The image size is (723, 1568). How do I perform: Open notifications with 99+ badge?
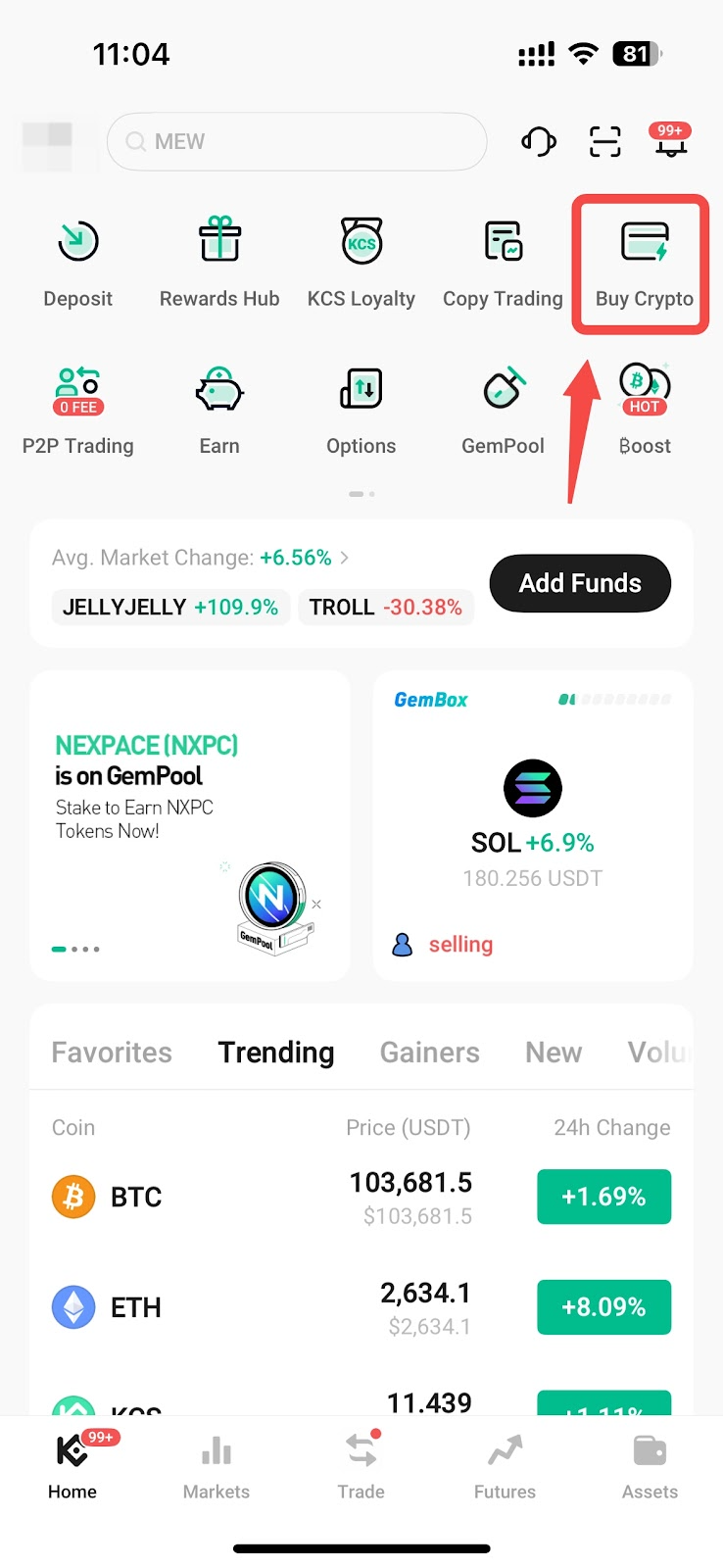pos(670,142)
